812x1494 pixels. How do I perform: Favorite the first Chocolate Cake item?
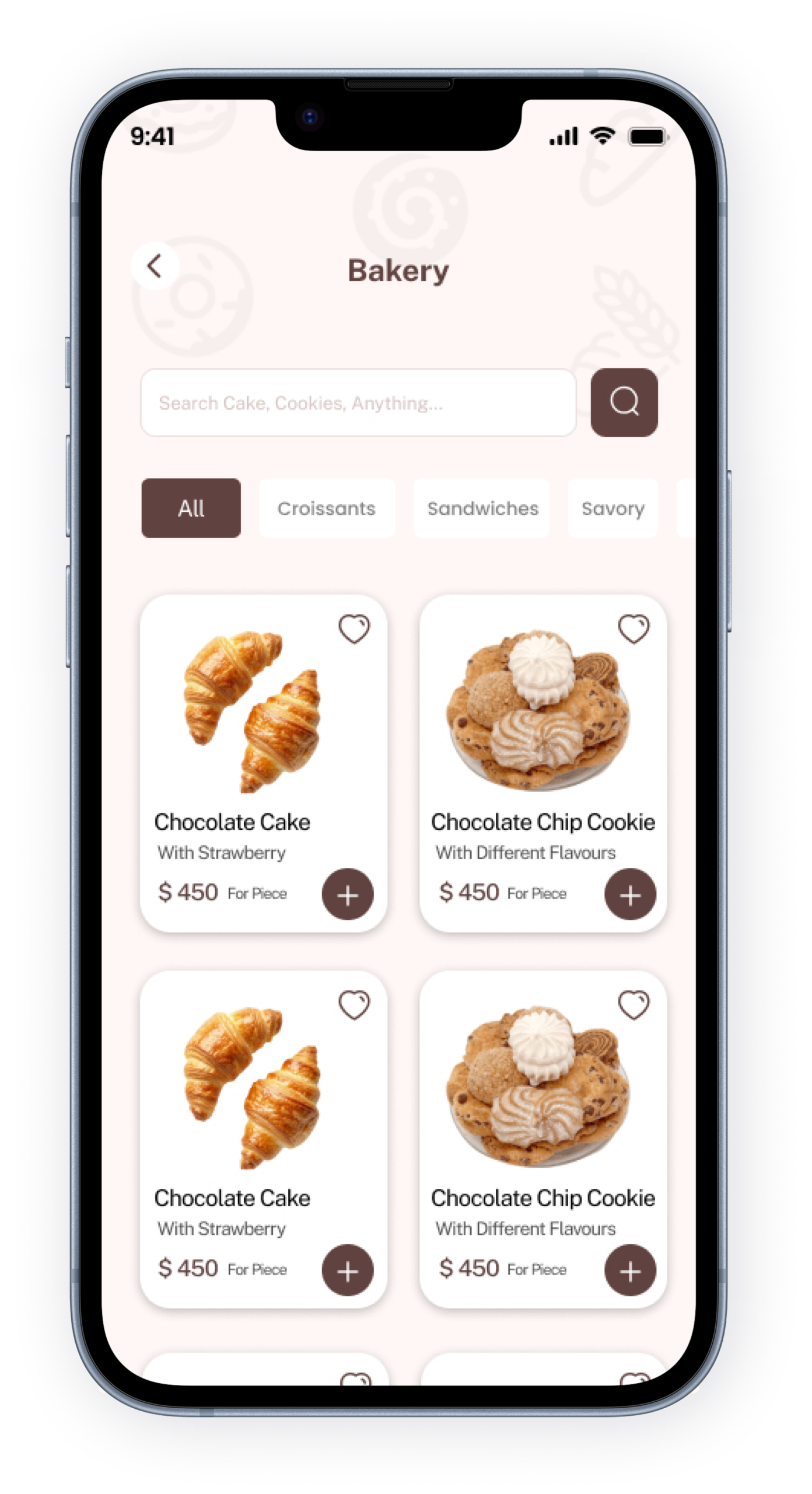tap(354, 630)
